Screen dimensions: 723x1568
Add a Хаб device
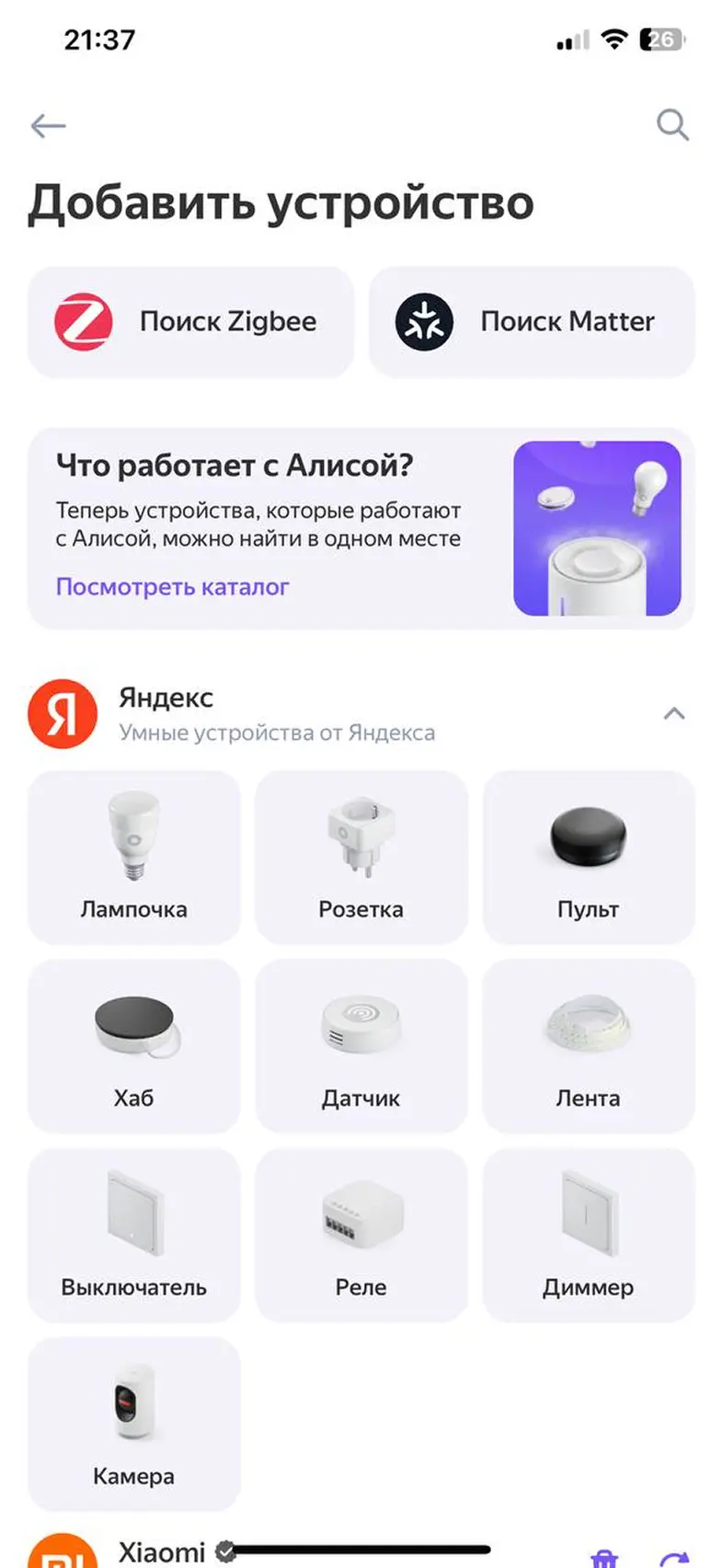[134, 1046]
